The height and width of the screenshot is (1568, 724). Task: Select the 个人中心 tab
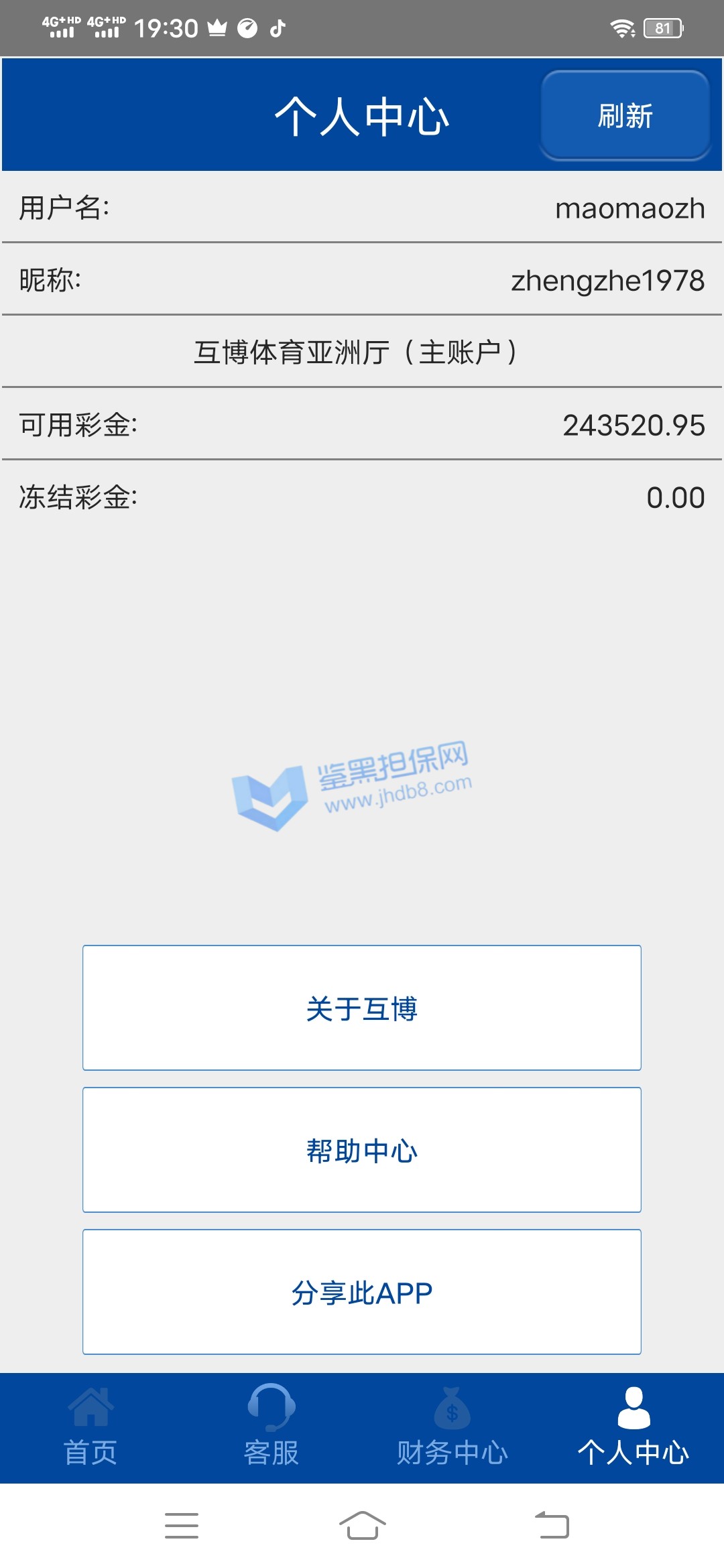click(633, 1427)
